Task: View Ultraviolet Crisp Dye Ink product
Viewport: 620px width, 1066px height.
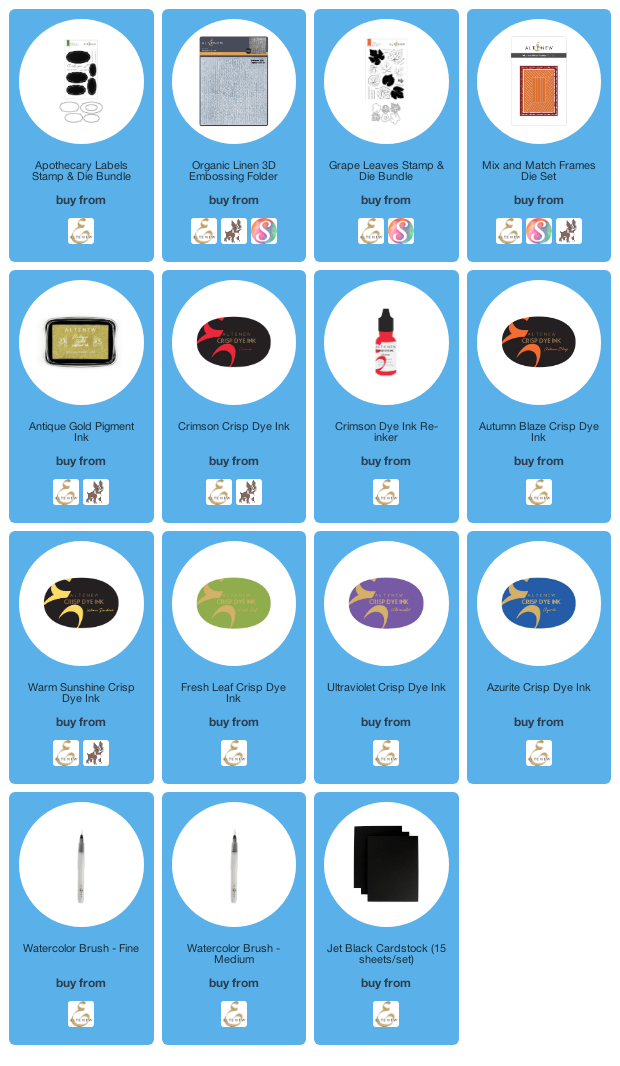Action: [x=385, y=604]
